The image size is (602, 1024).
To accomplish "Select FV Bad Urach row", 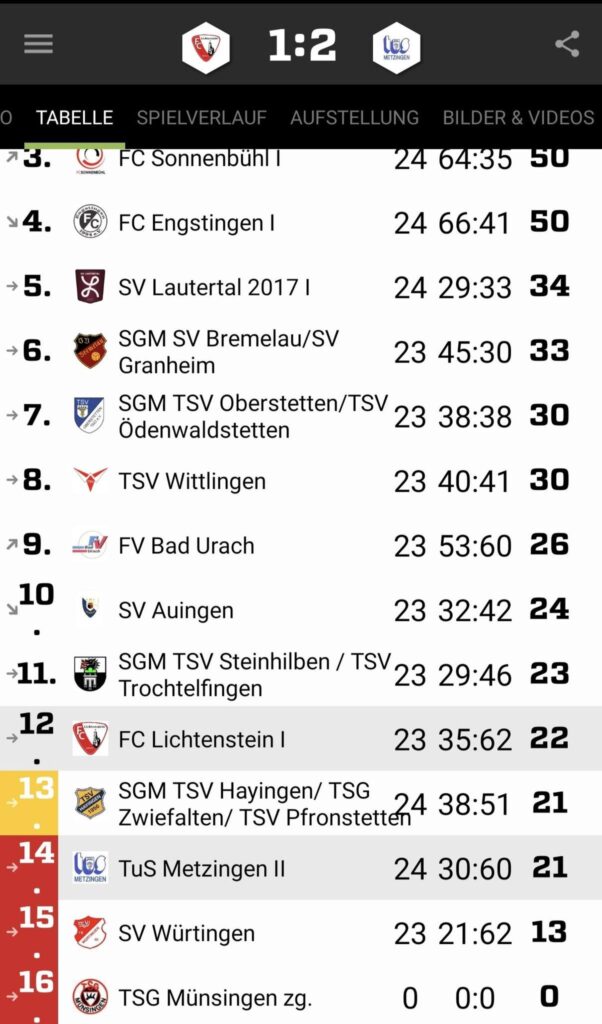I will (x=301, y=545).
